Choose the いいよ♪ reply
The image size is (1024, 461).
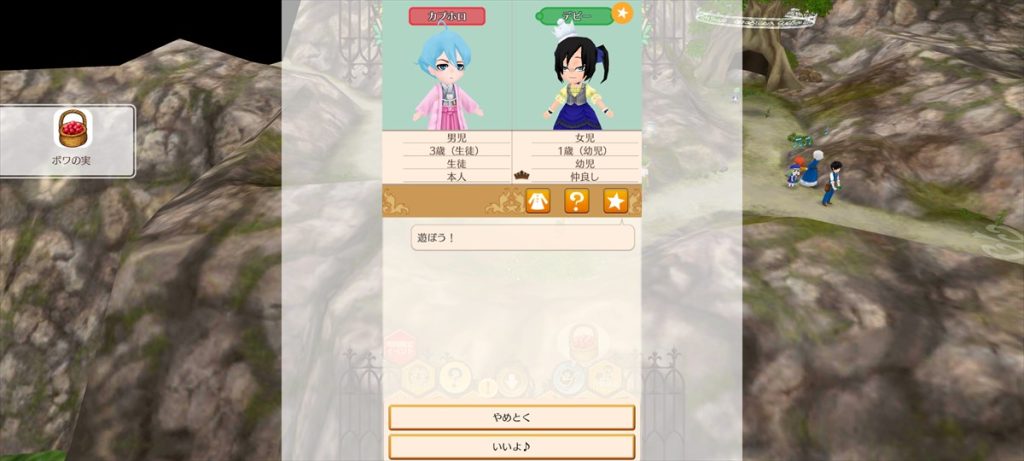[511, 446]
